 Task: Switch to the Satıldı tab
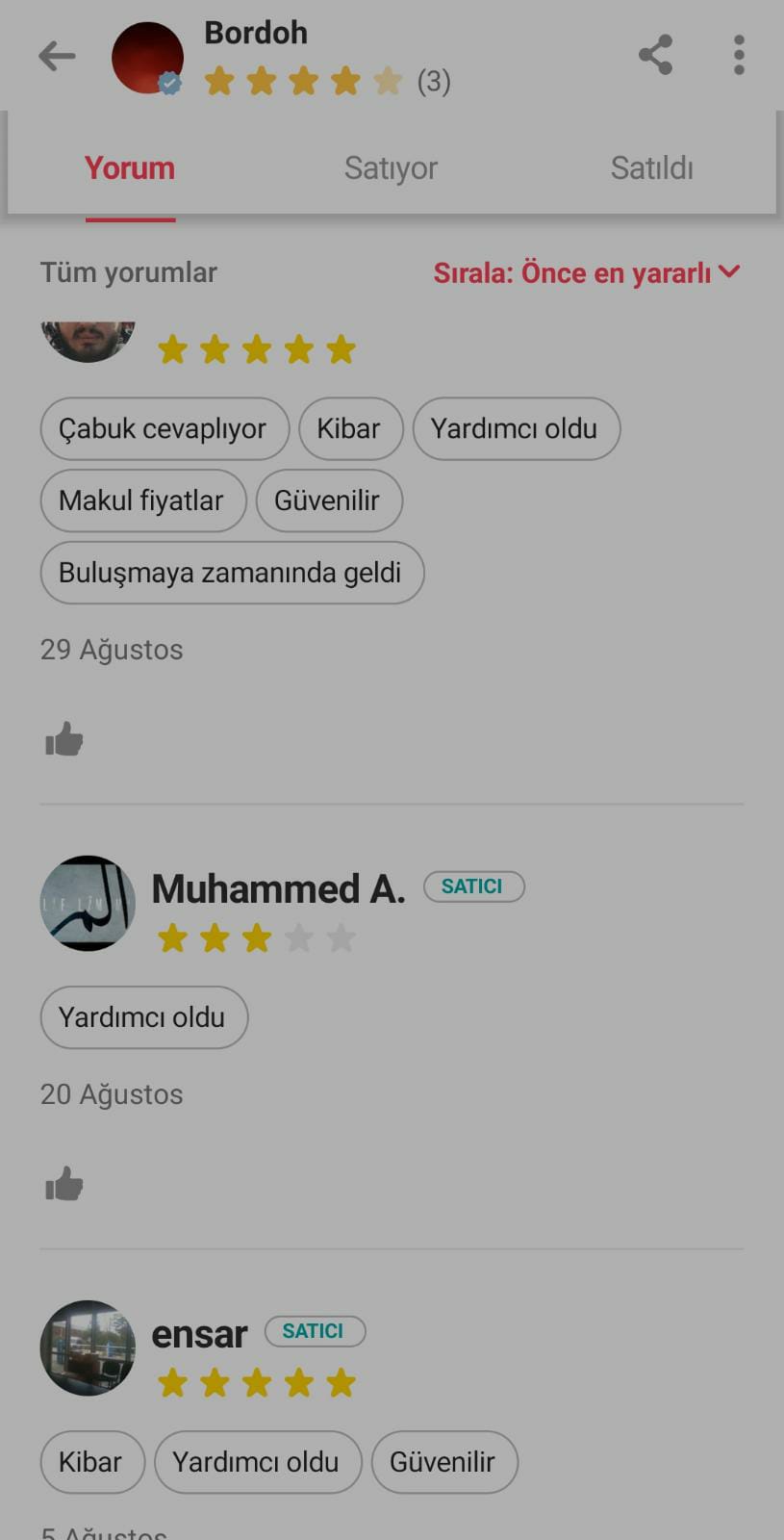click(651, 167)
